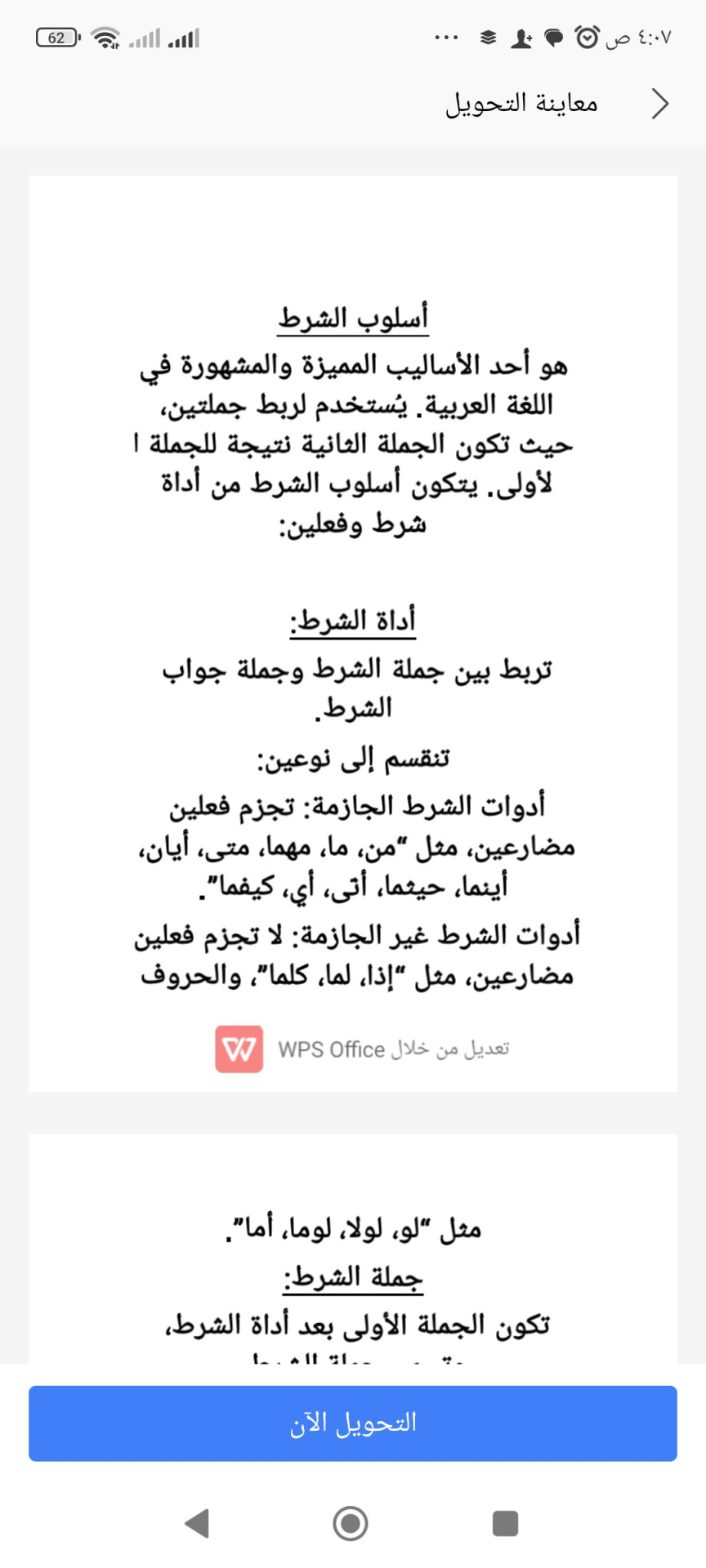
Task: Open the system home screen
Action: [x=351, y=1523]
